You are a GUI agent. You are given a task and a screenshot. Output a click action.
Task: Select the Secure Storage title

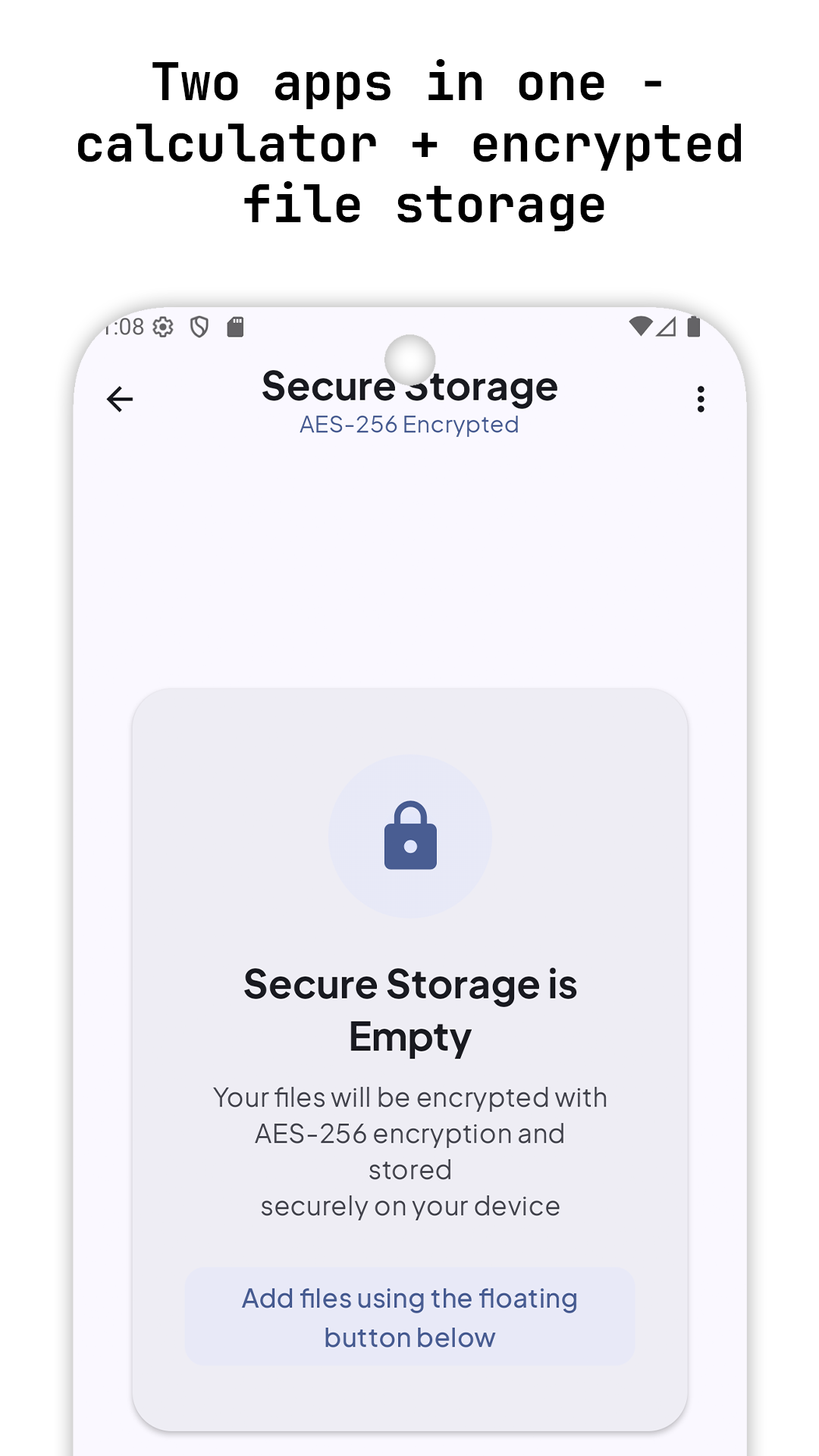(x=409, y=387)
